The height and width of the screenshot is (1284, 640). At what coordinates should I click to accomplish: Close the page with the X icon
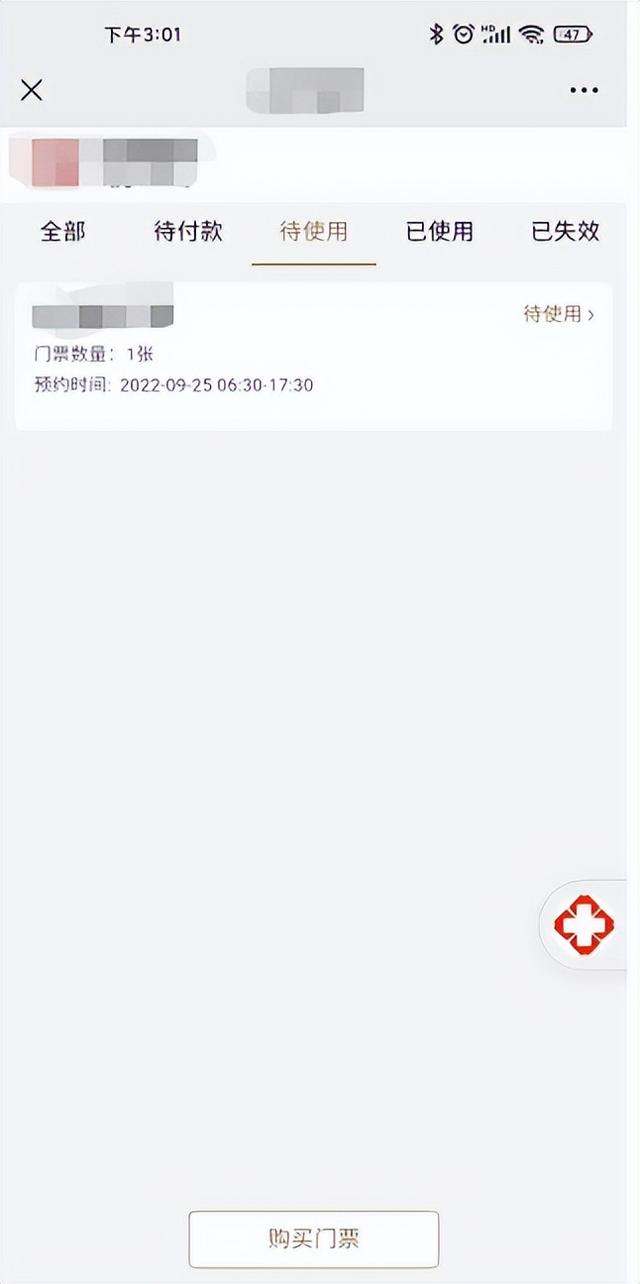[32, 90]
